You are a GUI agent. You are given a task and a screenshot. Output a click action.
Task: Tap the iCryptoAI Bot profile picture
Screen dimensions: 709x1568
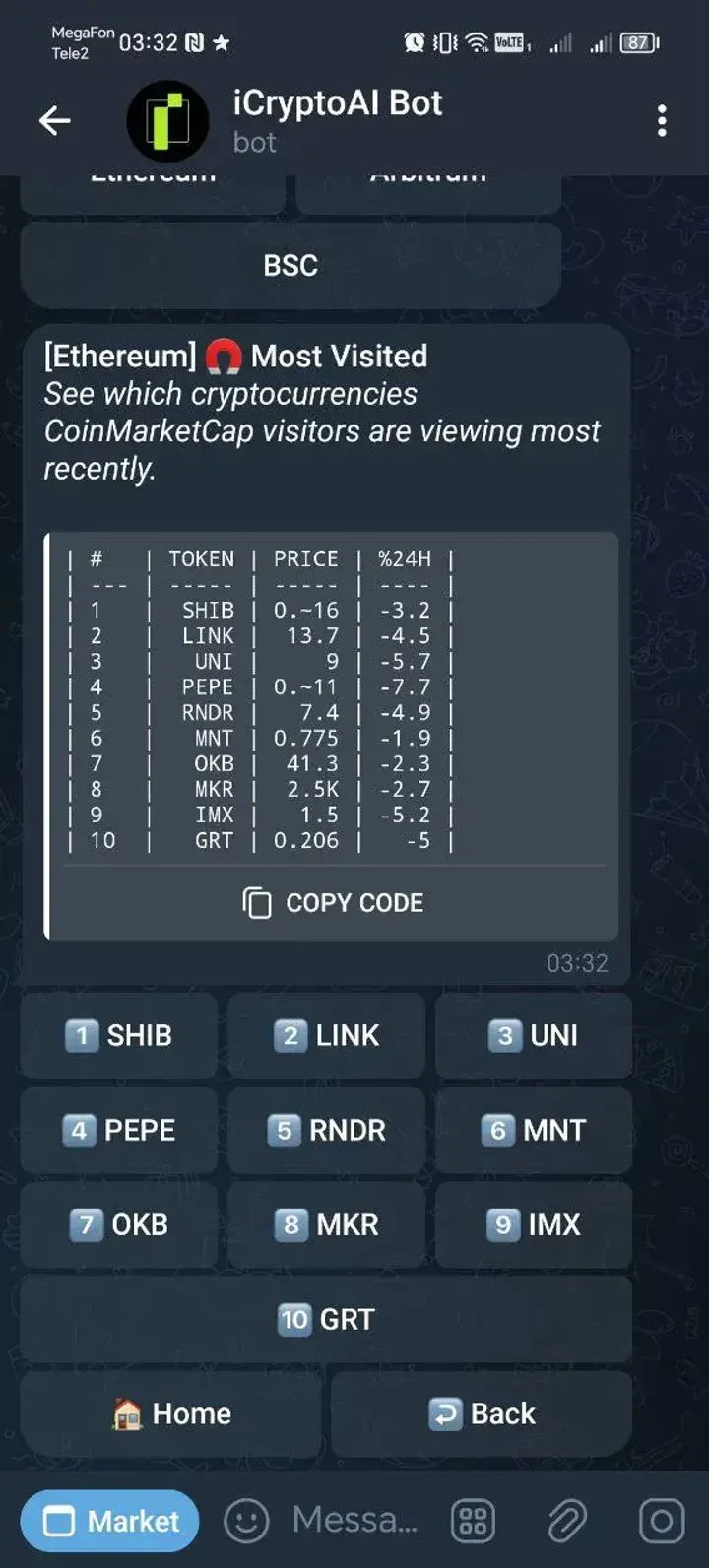coord(167,119)
